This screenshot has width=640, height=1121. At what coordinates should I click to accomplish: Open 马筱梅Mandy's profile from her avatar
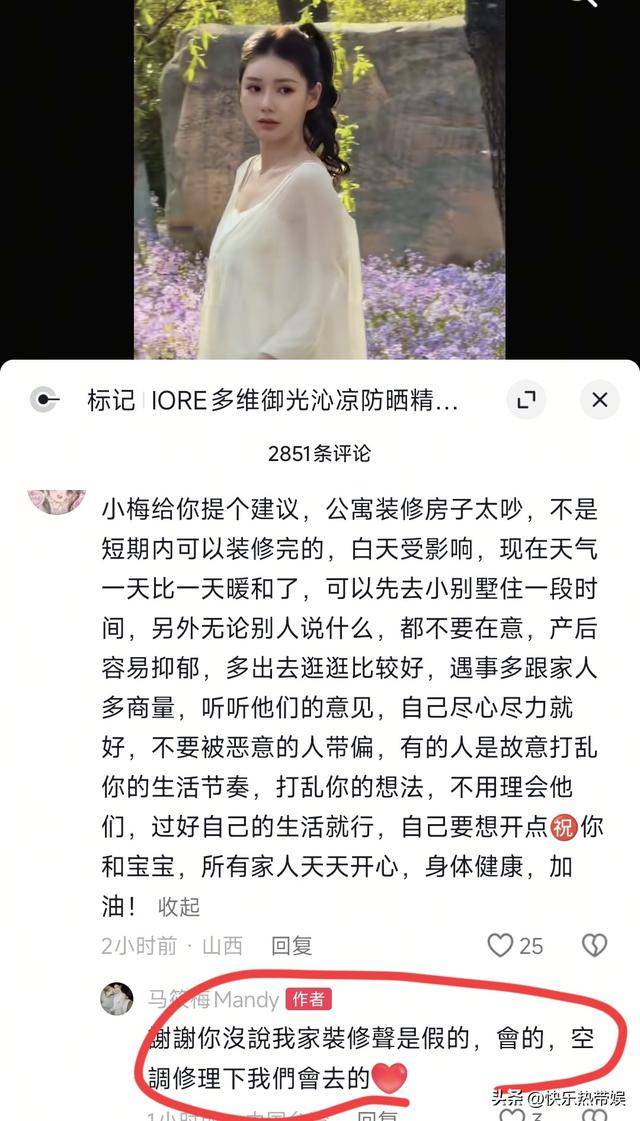click(117, 999)
